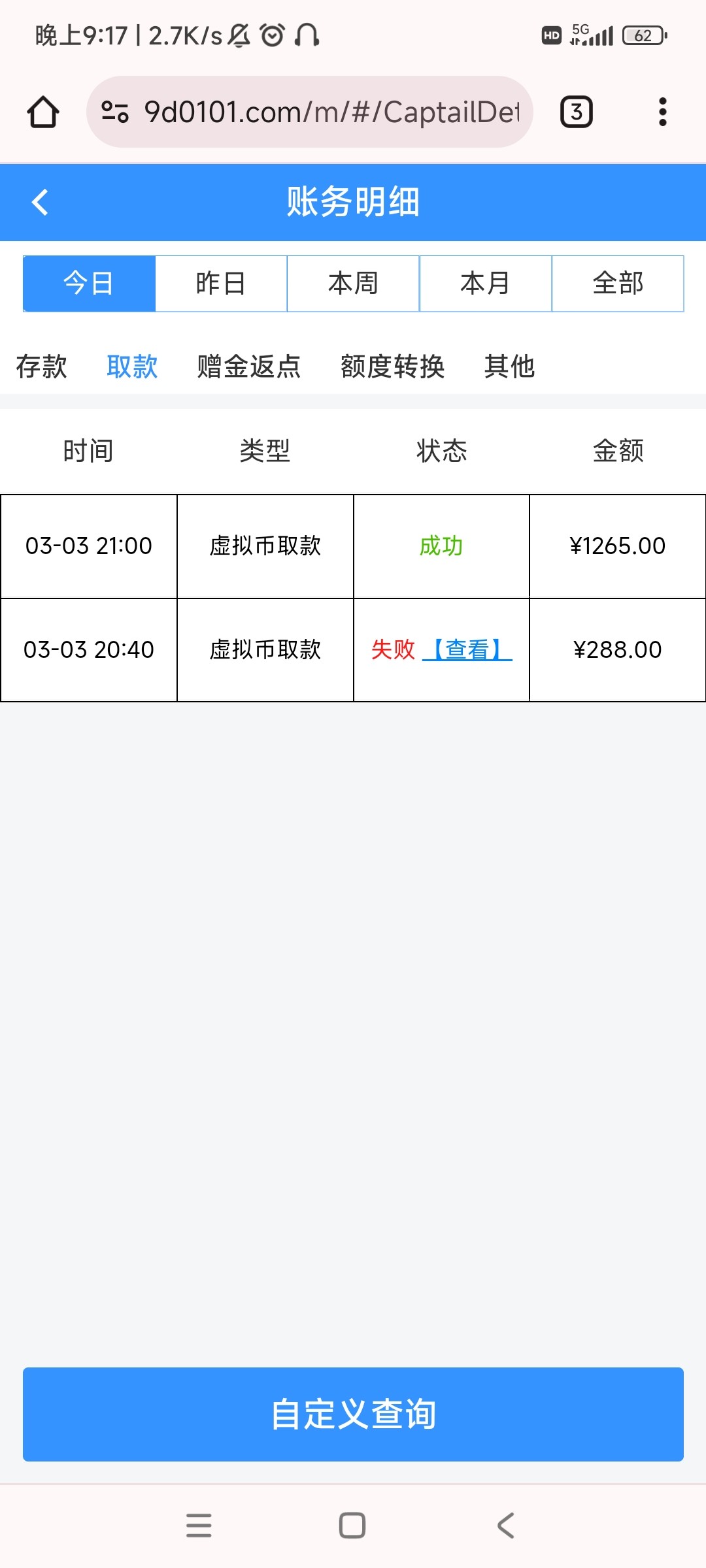Screen dimensions: 706x1568
Task: Tap 【查看】 link on failed withdrawal
Action: [x=469, y=649]
